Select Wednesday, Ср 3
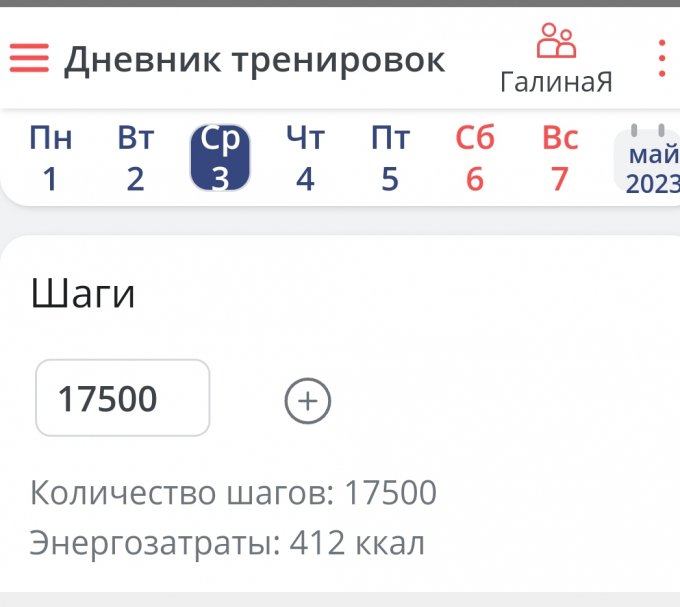The height and width of the screenshot is (607, 680). click(x=220, y=158)
